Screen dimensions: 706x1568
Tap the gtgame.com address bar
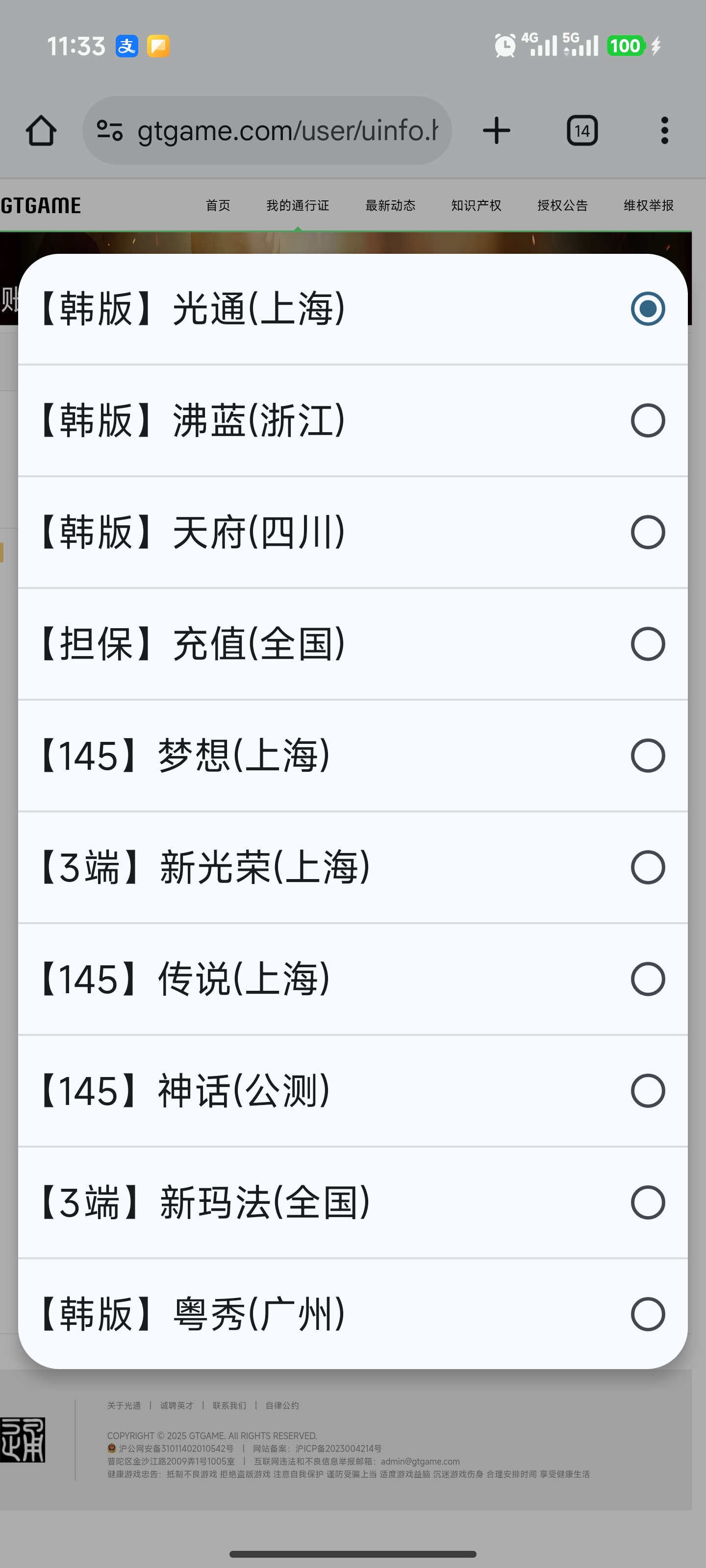pos(286,130)
